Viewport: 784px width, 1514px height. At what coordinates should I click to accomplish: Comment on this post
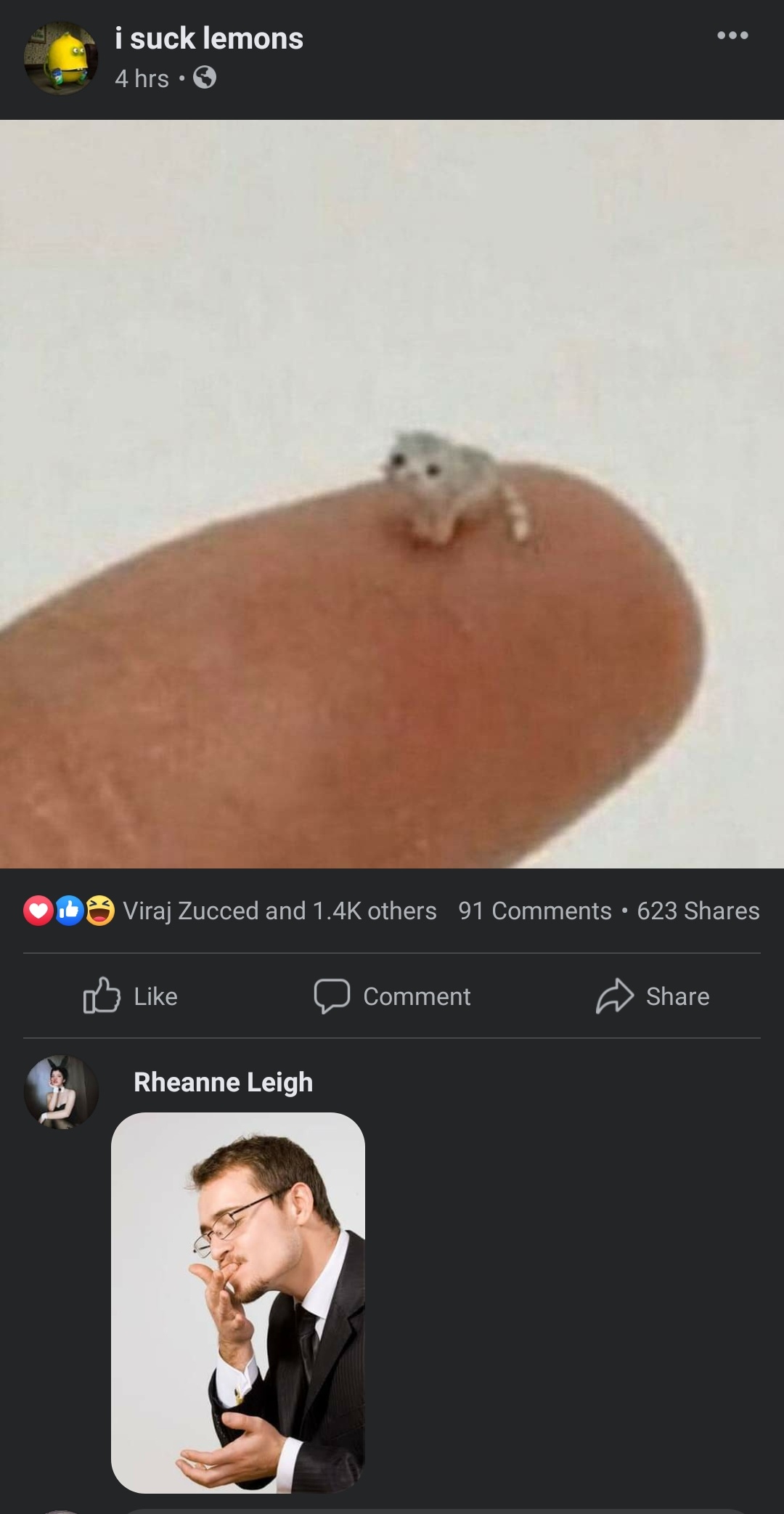click(x=393, y=996)
